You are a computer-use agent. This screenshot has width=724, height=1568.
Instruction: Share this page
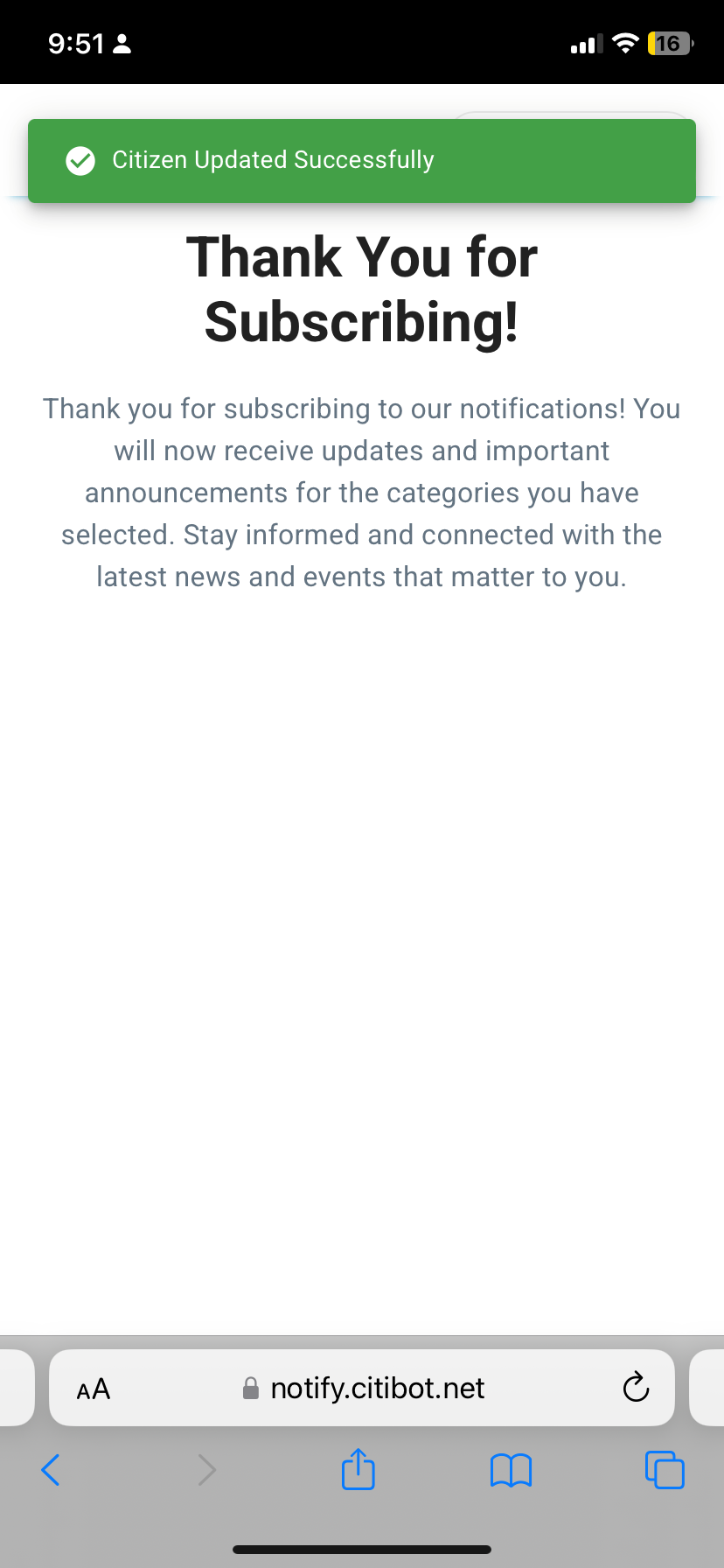pos(359,1469)
